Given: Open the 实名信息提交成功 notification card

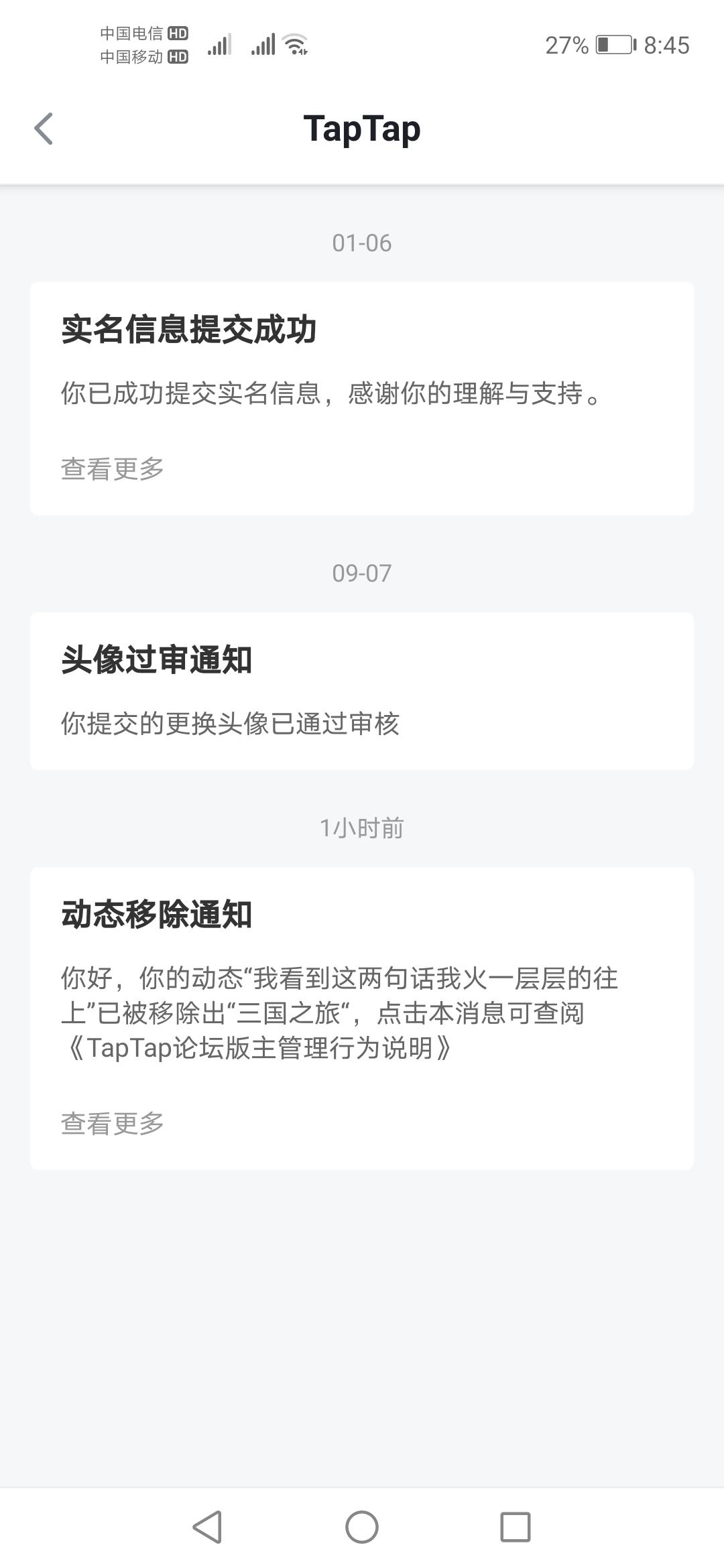Looking at the screenshot, I should 362,399.
